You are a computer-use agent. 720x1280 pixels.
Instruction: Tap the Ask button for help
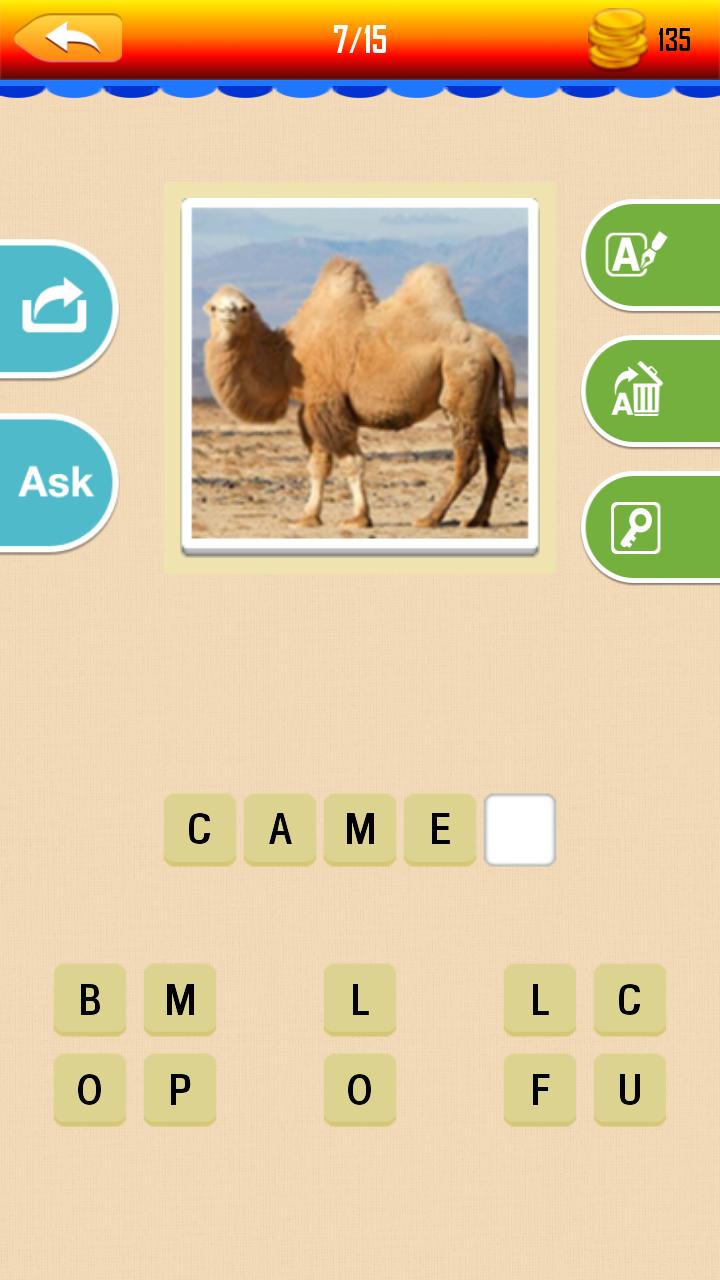56,483
